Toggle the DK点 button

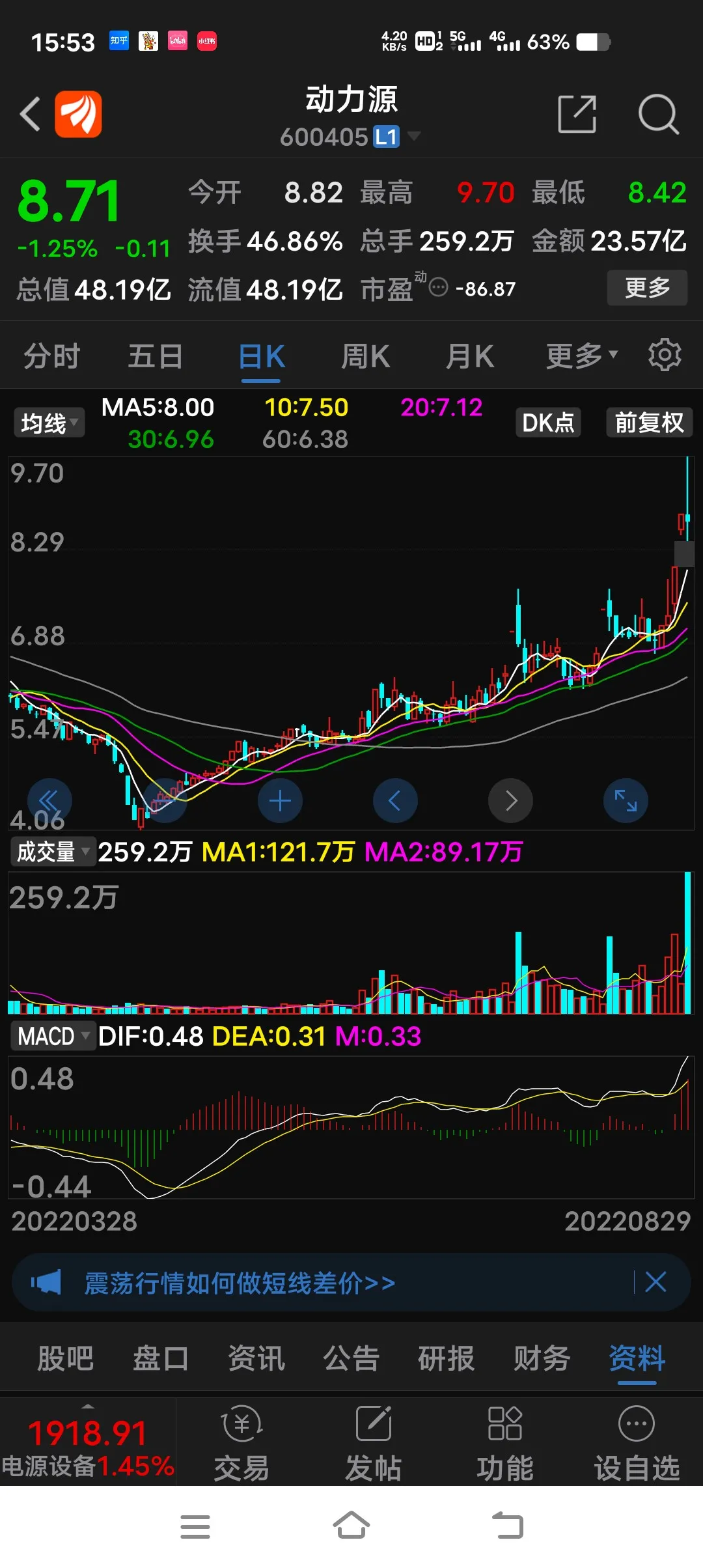pyautogui.click(x=548, y=423)
